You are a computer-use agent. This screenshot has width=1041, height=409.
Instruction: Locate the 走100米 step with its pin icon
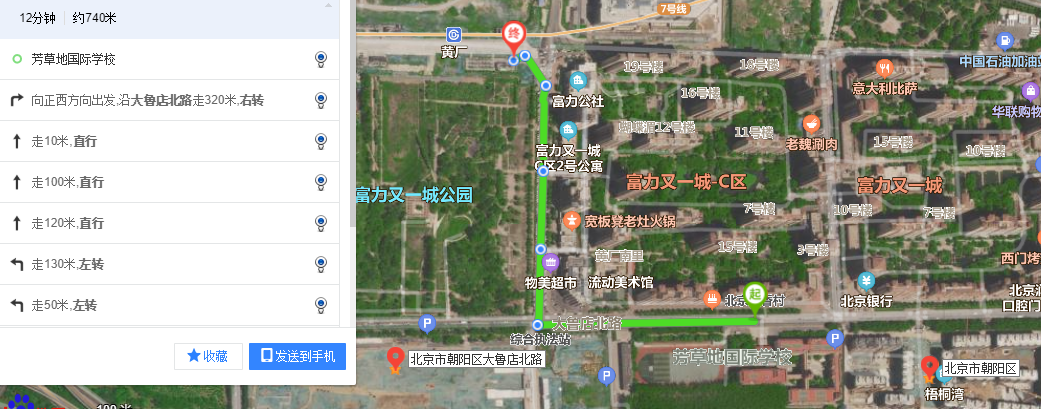[320, 182]
